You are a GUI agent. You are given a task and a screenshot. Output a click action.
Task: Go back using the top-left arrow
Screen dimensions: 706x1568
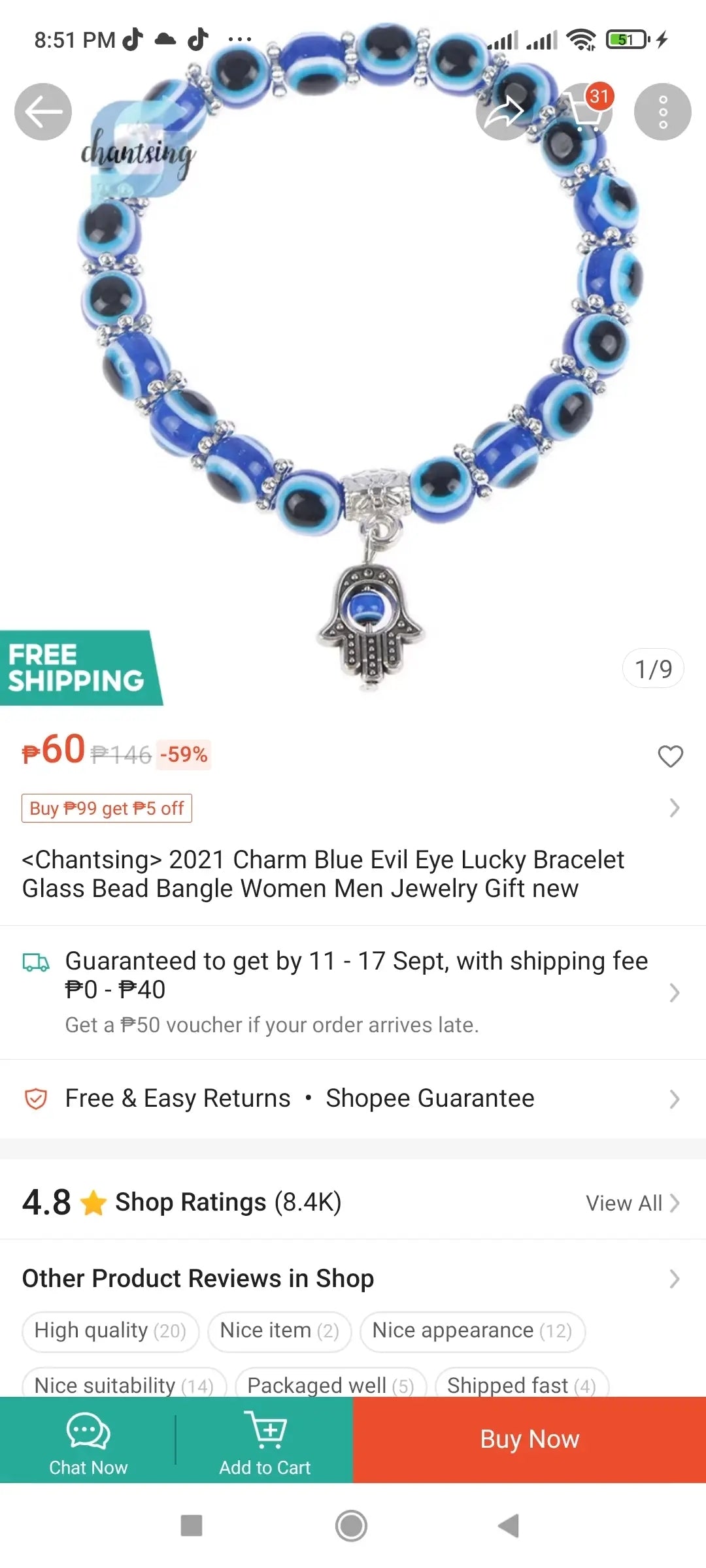tap(43, 112)
